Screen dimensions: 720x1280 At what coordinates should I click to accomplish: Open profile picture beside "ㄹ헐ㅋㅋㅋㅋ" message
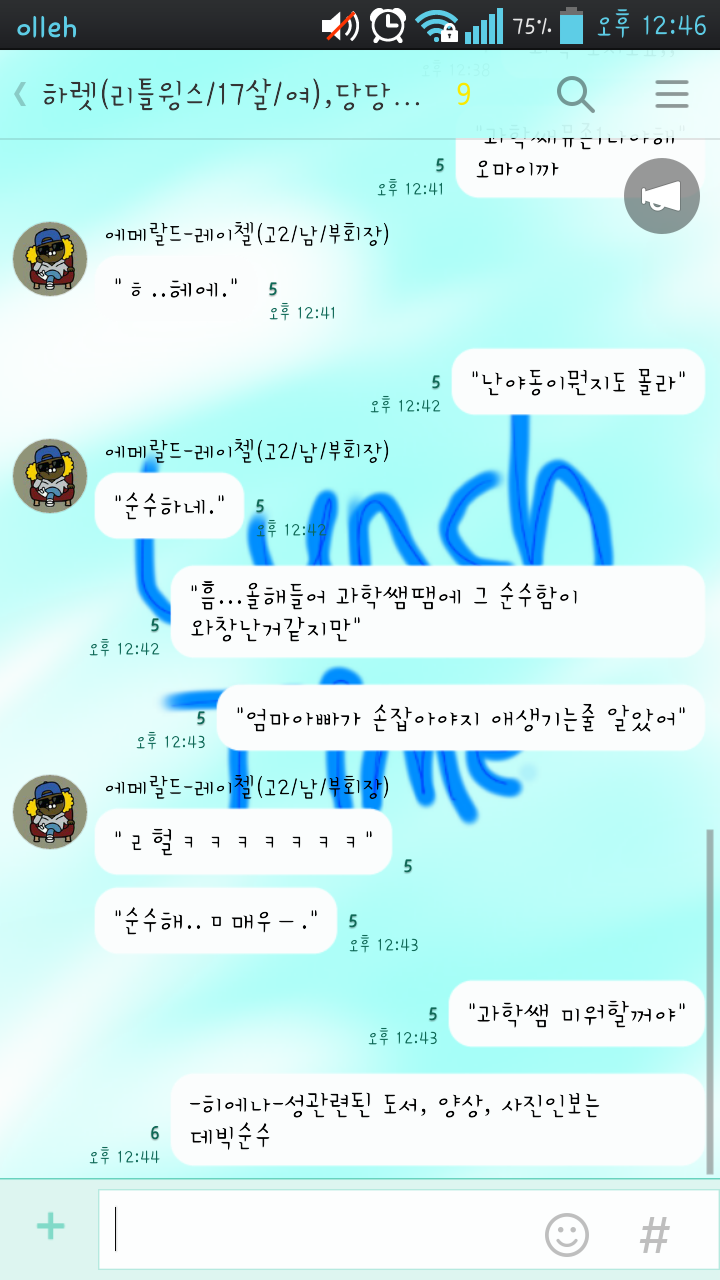click(x=50, y=811)
